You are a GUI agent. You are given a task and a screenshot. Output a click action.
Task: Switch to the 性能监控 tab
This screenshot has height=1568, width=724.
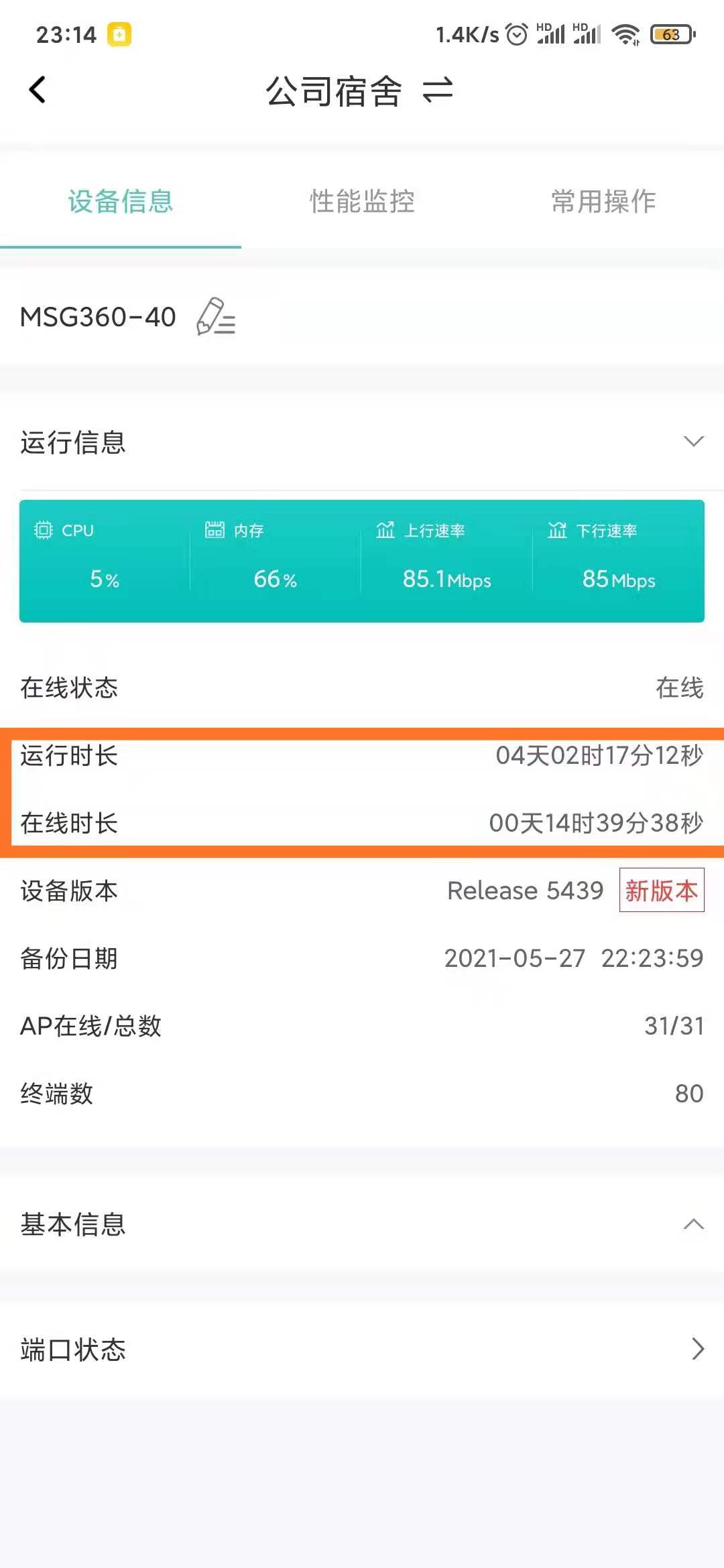(362, 201)
